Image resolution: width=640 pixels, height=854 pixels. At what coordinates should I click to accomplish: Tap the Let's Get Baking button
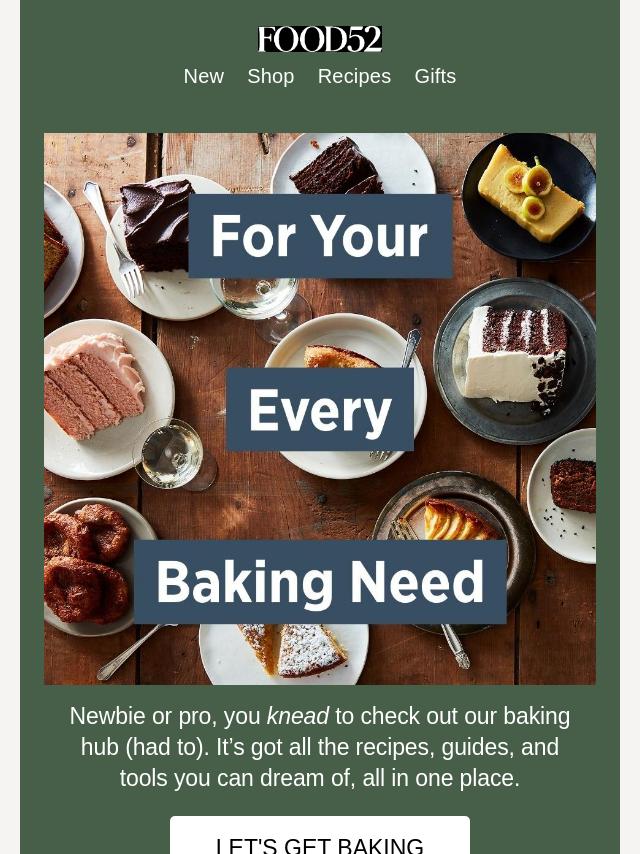coord(320,840)
